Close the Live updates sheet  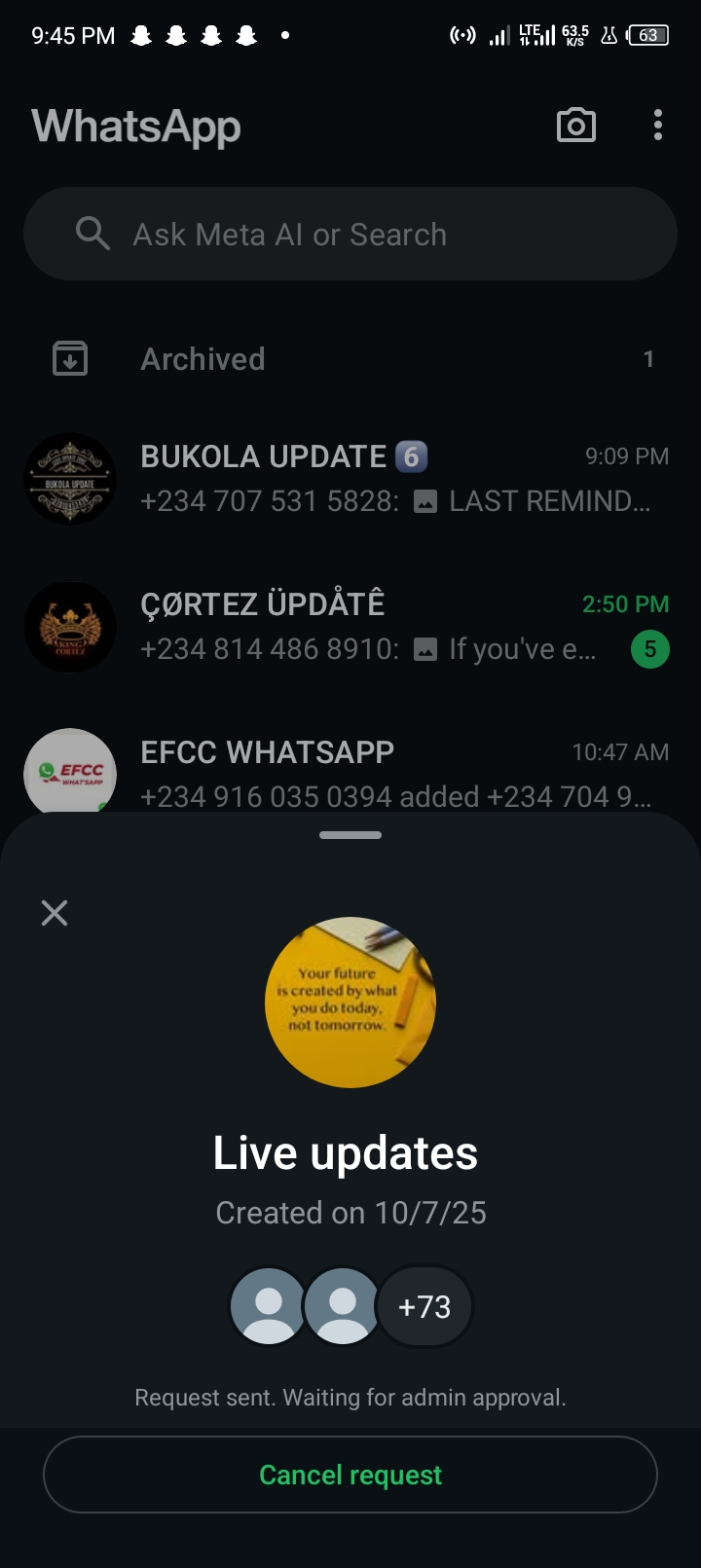coord(55,912)
